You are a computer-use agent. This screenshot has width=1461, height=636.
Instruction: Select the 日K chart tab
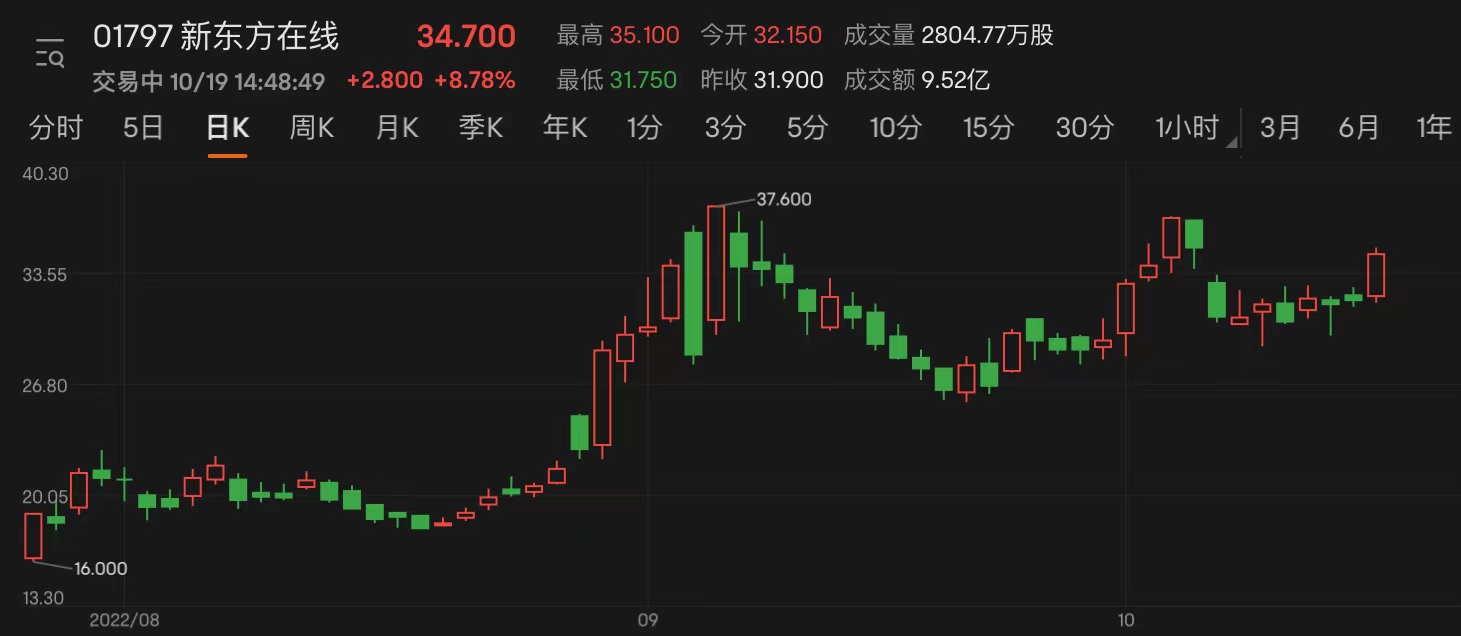tap(227, 128)
